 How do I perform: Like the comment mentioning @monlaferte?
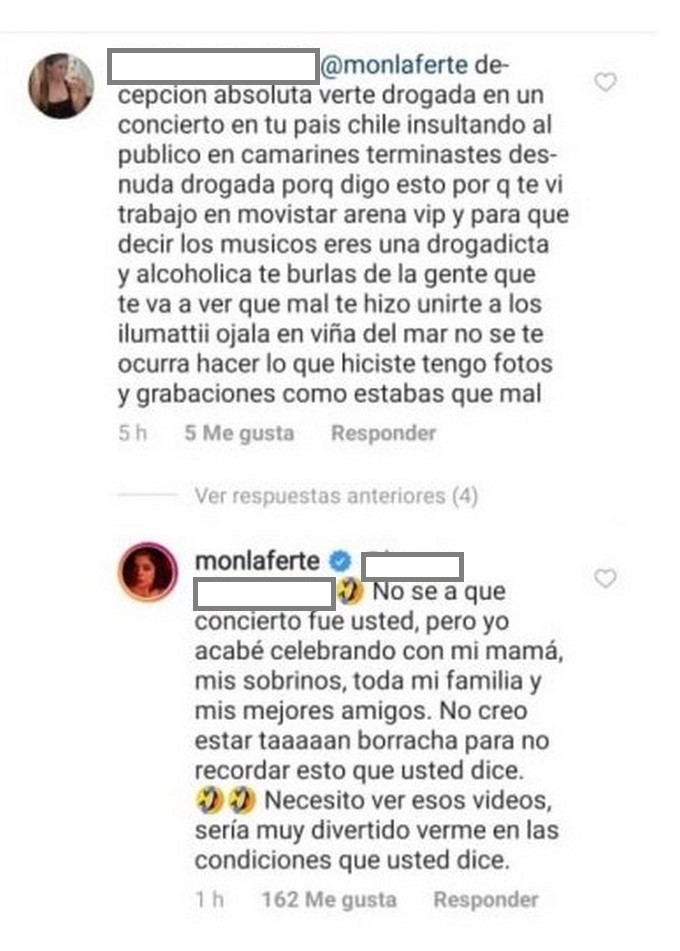[605, 82]
